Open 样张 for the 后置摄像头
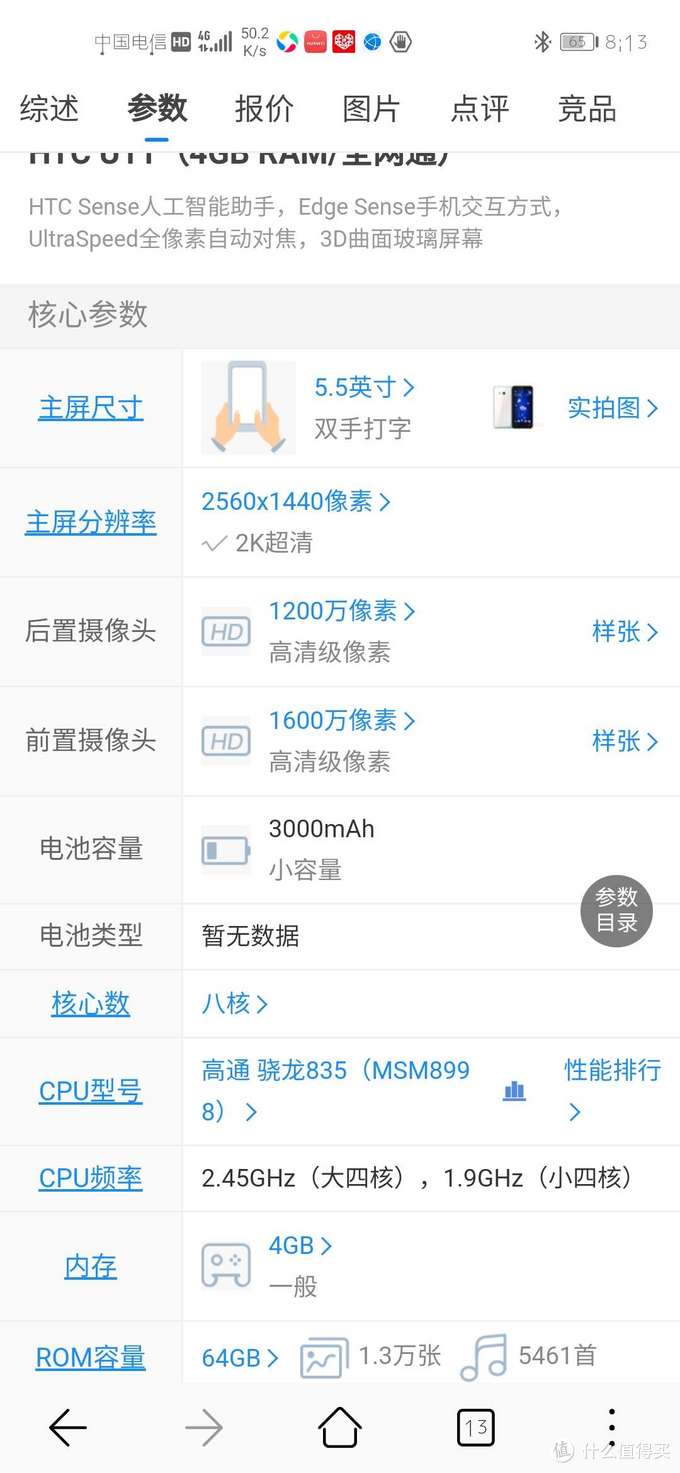Viewport: 680px width, 1473px height. coord(625,632)
